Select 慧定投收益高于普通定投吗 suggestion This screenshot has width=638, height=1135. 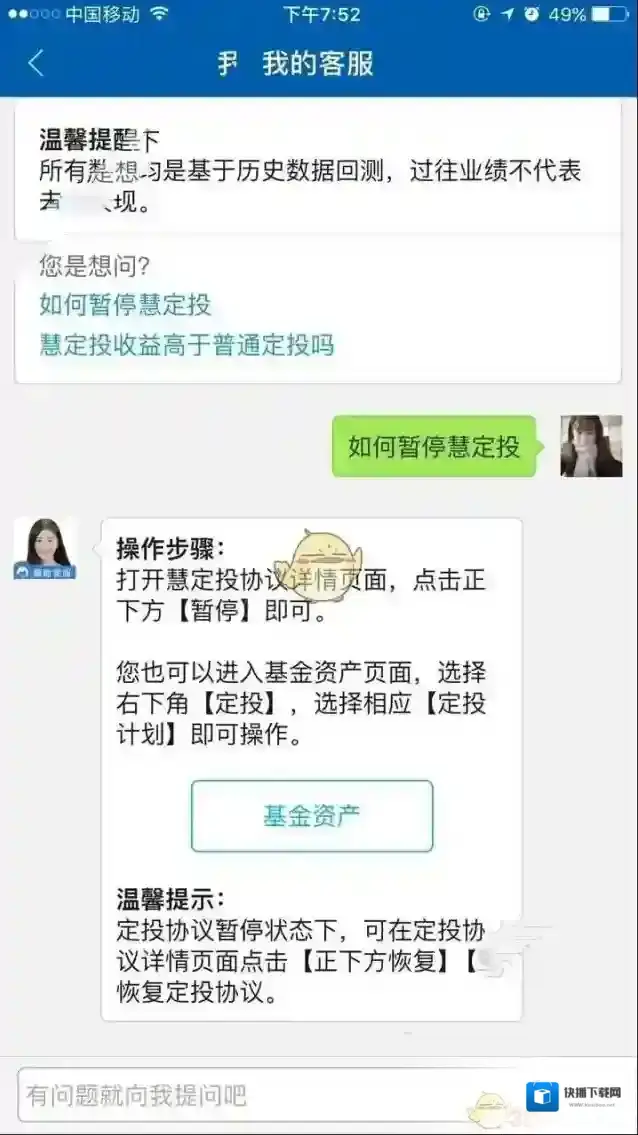pyautogui.click(x=186, y=345)
